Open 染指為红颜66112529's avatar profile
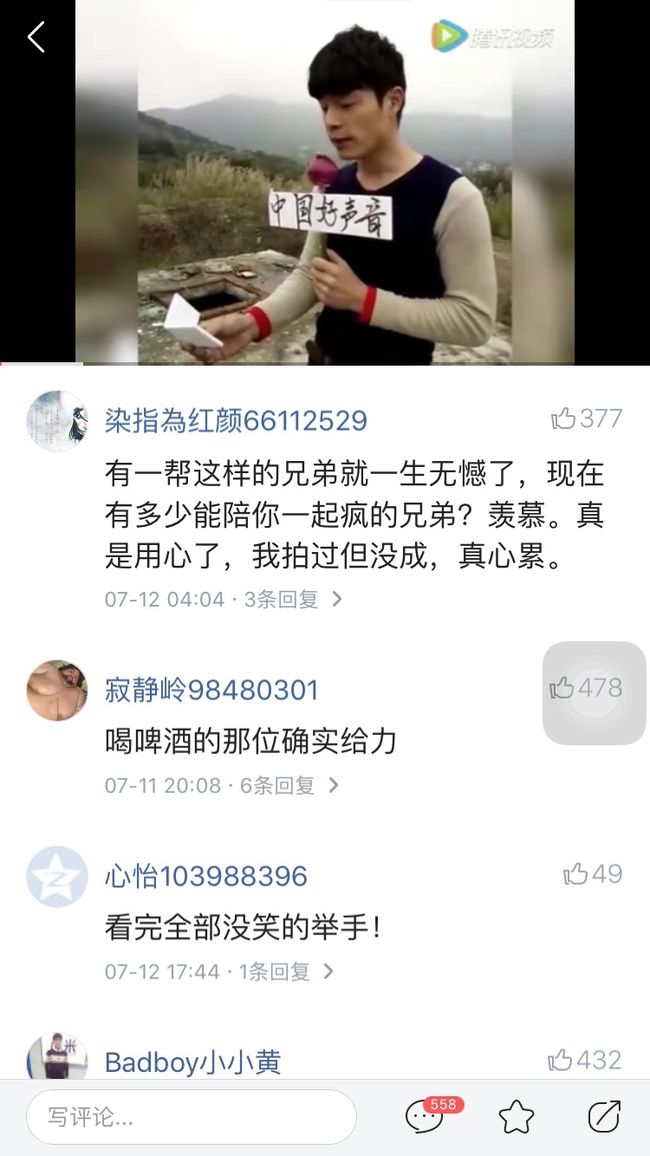The image size is (650, 1156). point(57,421)
